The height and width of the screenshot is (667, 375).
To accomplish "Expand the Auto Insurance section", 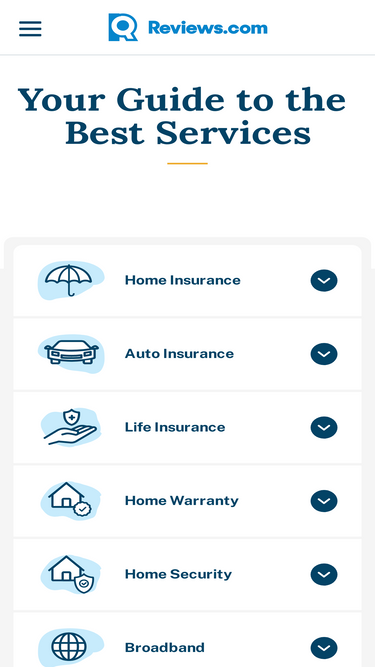I will (x=324, y=354).
